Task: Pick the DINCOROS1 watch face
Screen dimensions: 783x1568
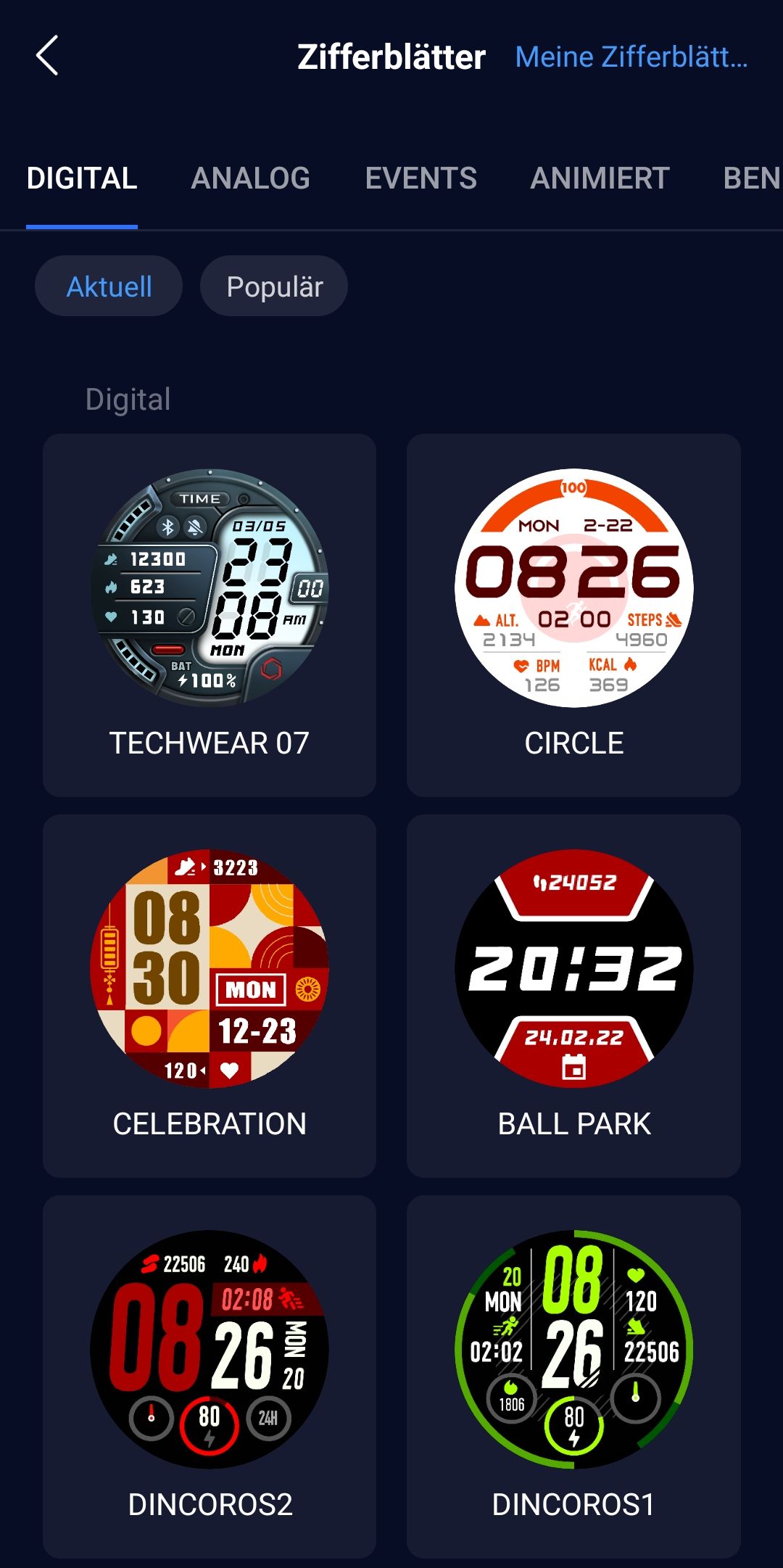Action: click(573, 1376)
